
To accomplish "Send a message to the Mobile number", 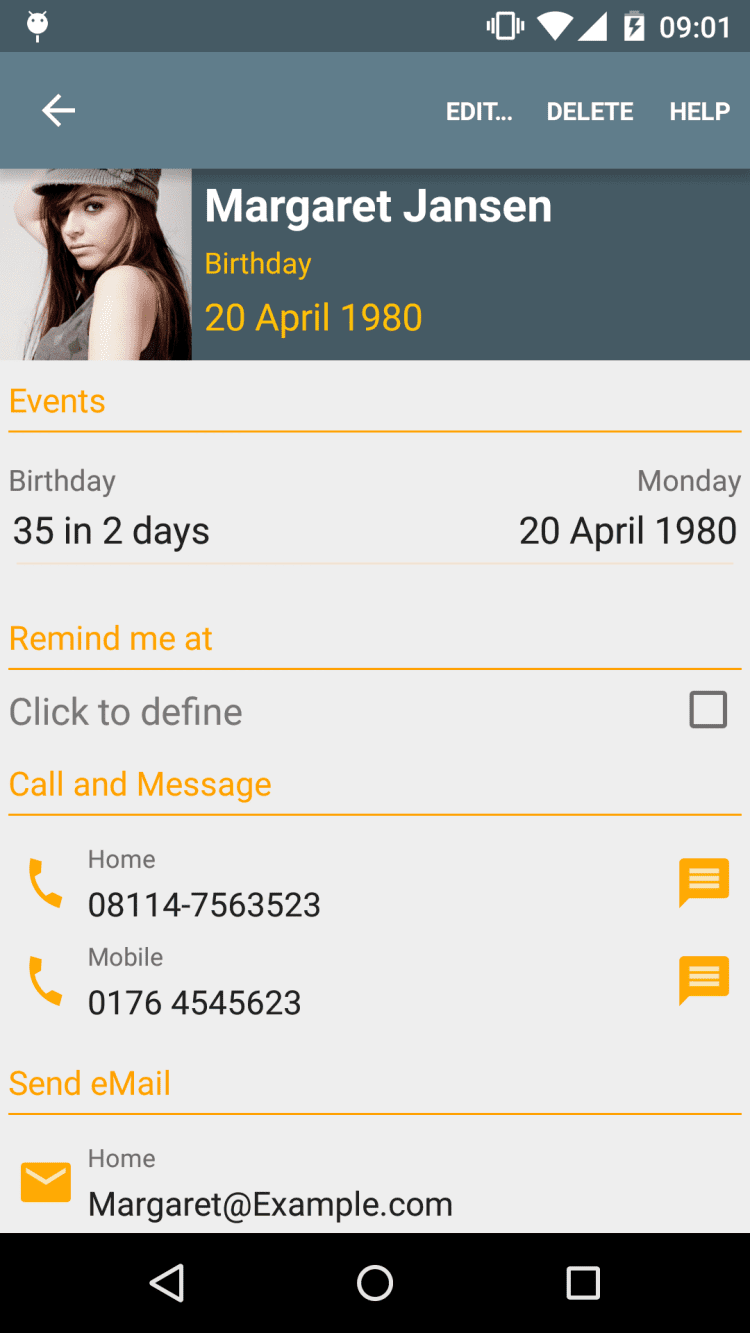I will click(704, 980).
